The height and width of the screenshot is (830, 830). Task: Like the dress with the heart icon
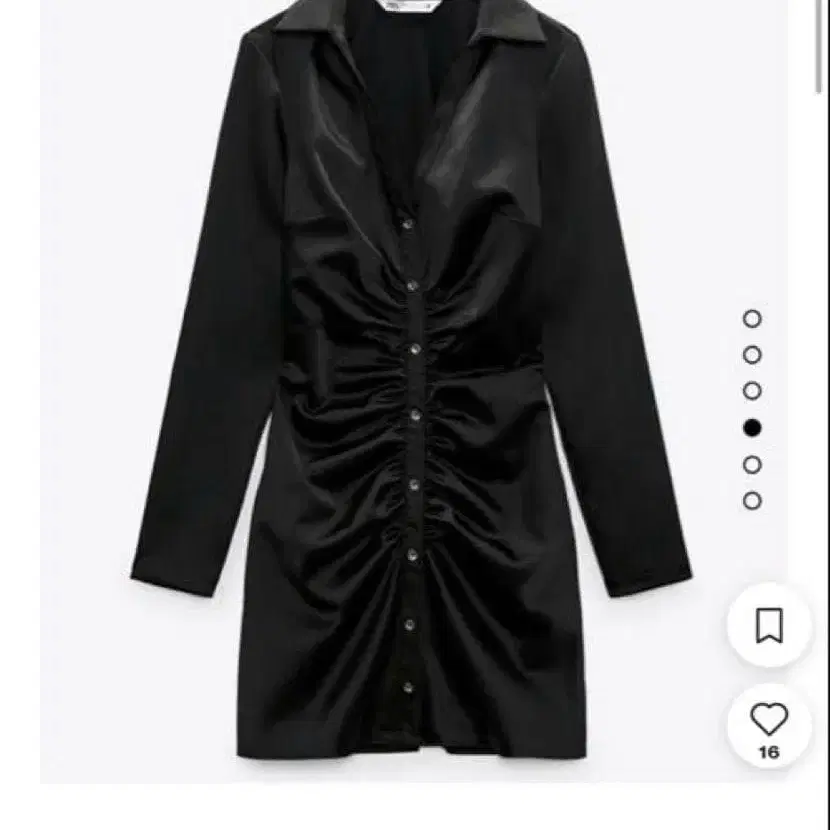[768, 720]
